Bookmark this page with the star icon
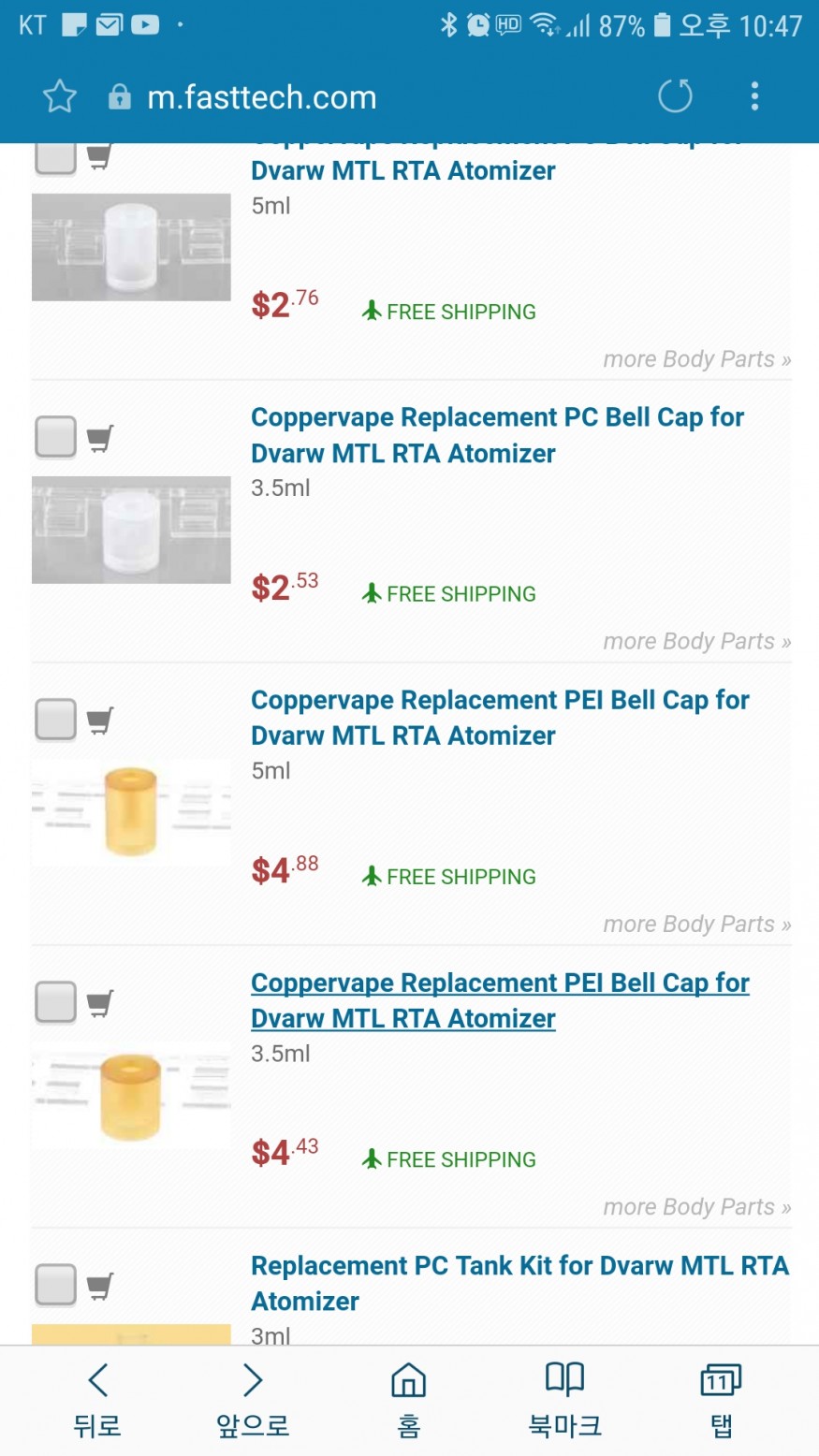Viewport: 819px width, 1456px height. pyautogui.click(x=60, y=96)
